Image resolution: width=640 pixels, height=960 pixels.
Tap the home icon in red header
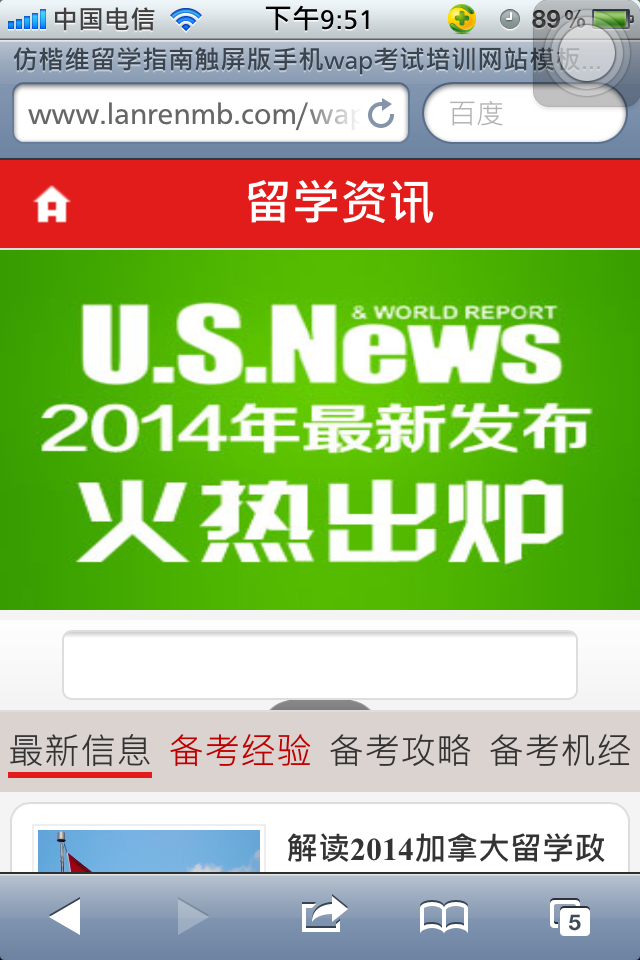coord(52,204)
